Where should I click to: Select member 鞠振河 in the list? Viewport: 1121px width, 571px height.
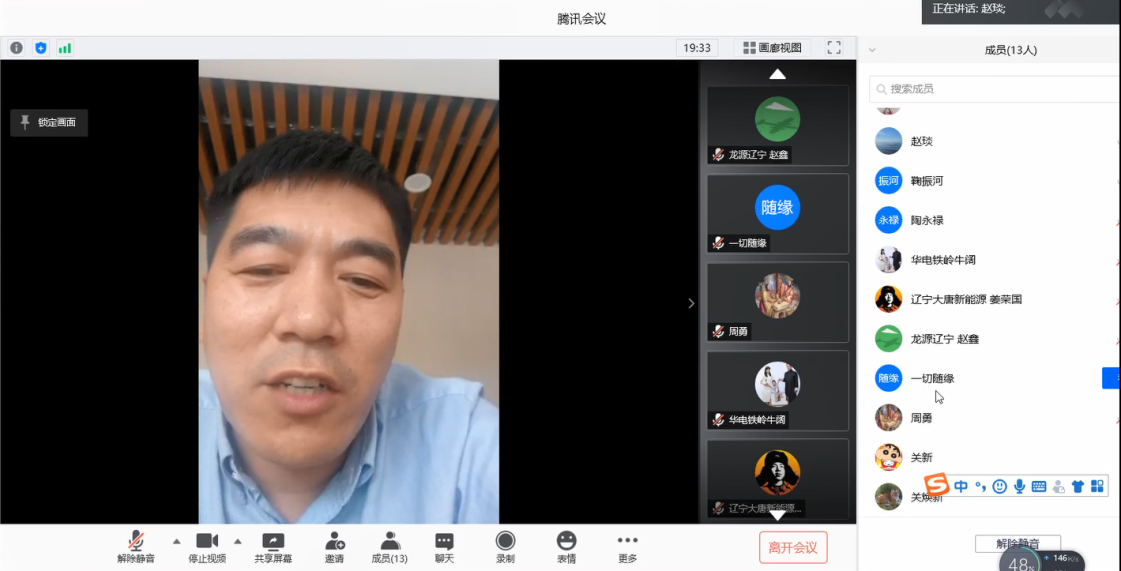pyautogui.click(x=926, y=181)
